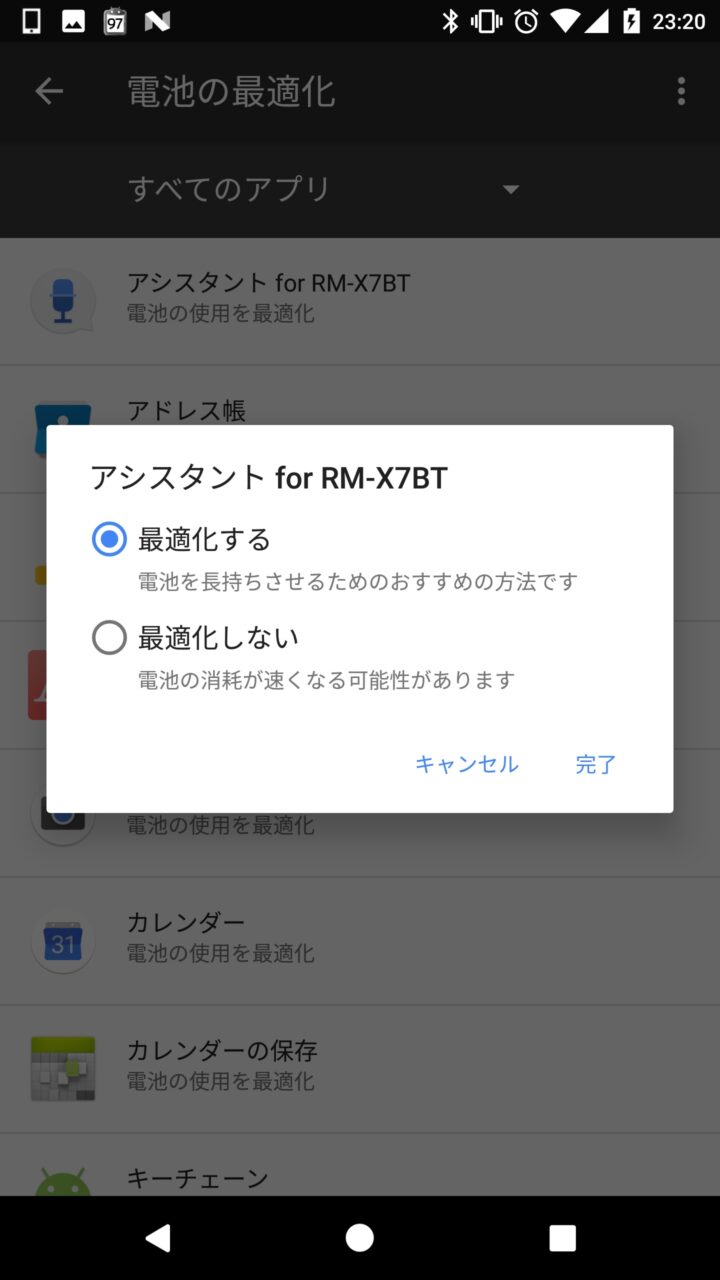The image size is (720, 1280).
Task: Confirm with the 完了 button
Action: (x=596, y=765)
